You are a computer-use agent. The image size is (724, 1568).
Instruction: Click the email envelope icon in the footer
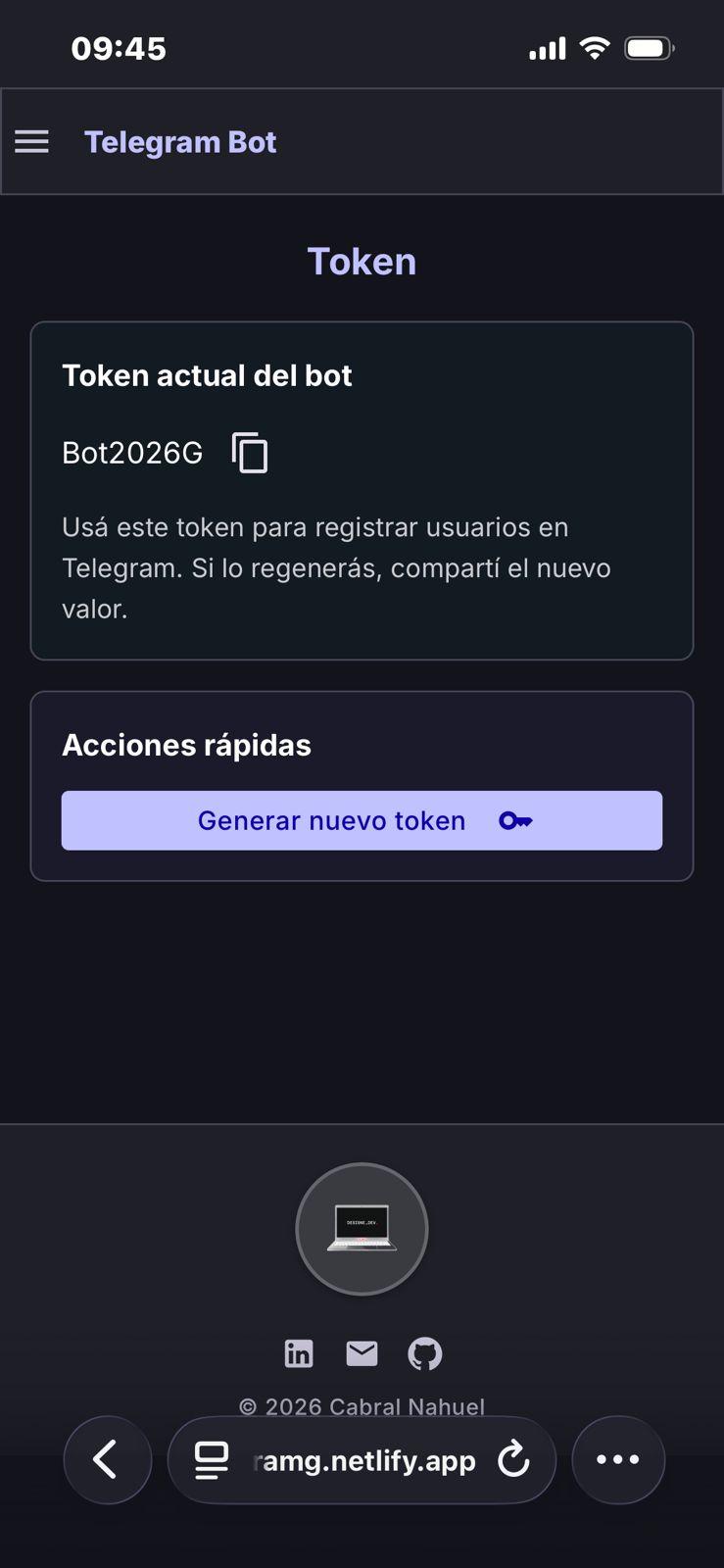pyautogui.click(x=362, y=1353)
